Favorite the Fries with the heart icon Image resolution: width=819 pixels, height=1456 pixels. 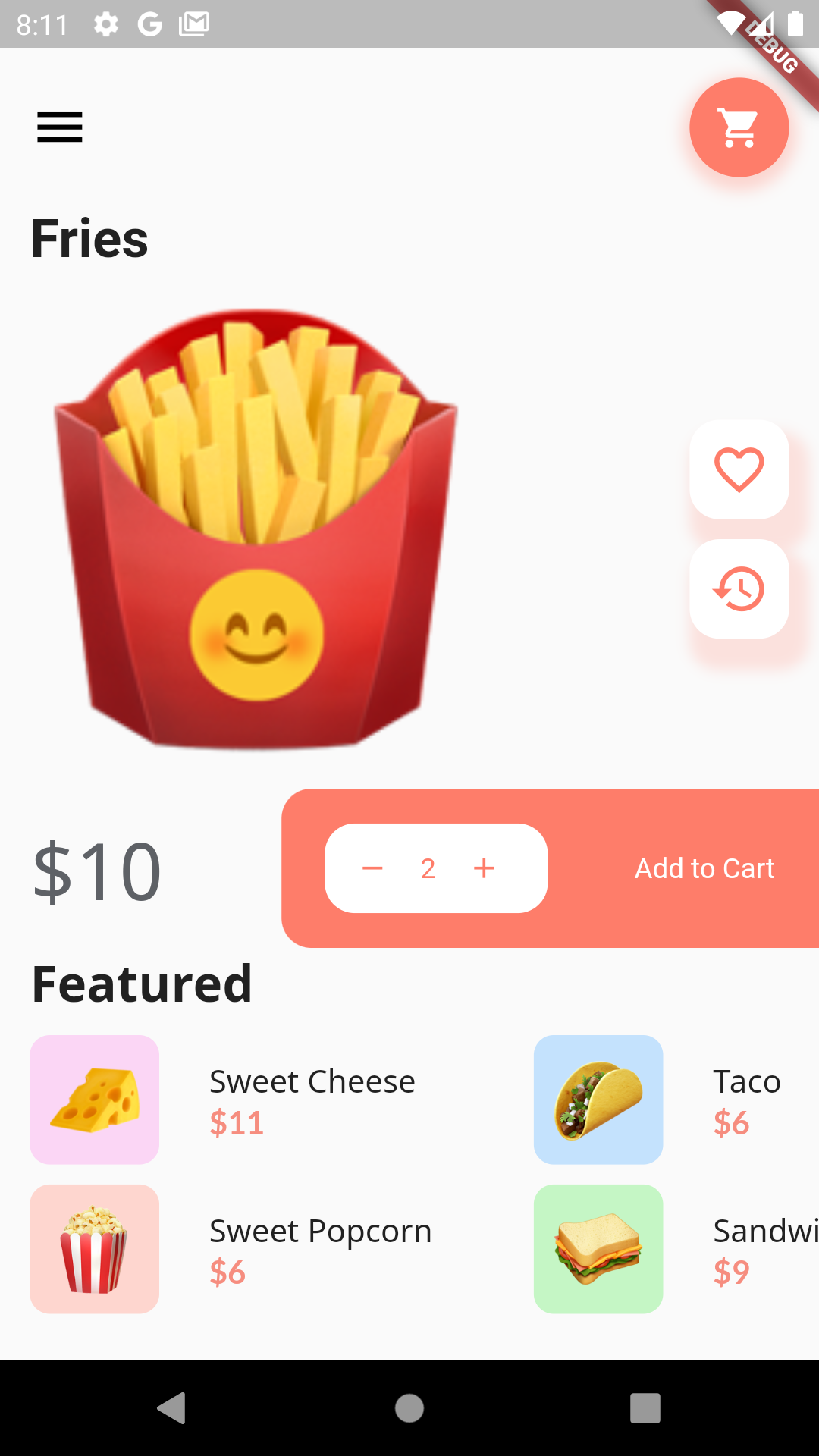coord(739,469)
